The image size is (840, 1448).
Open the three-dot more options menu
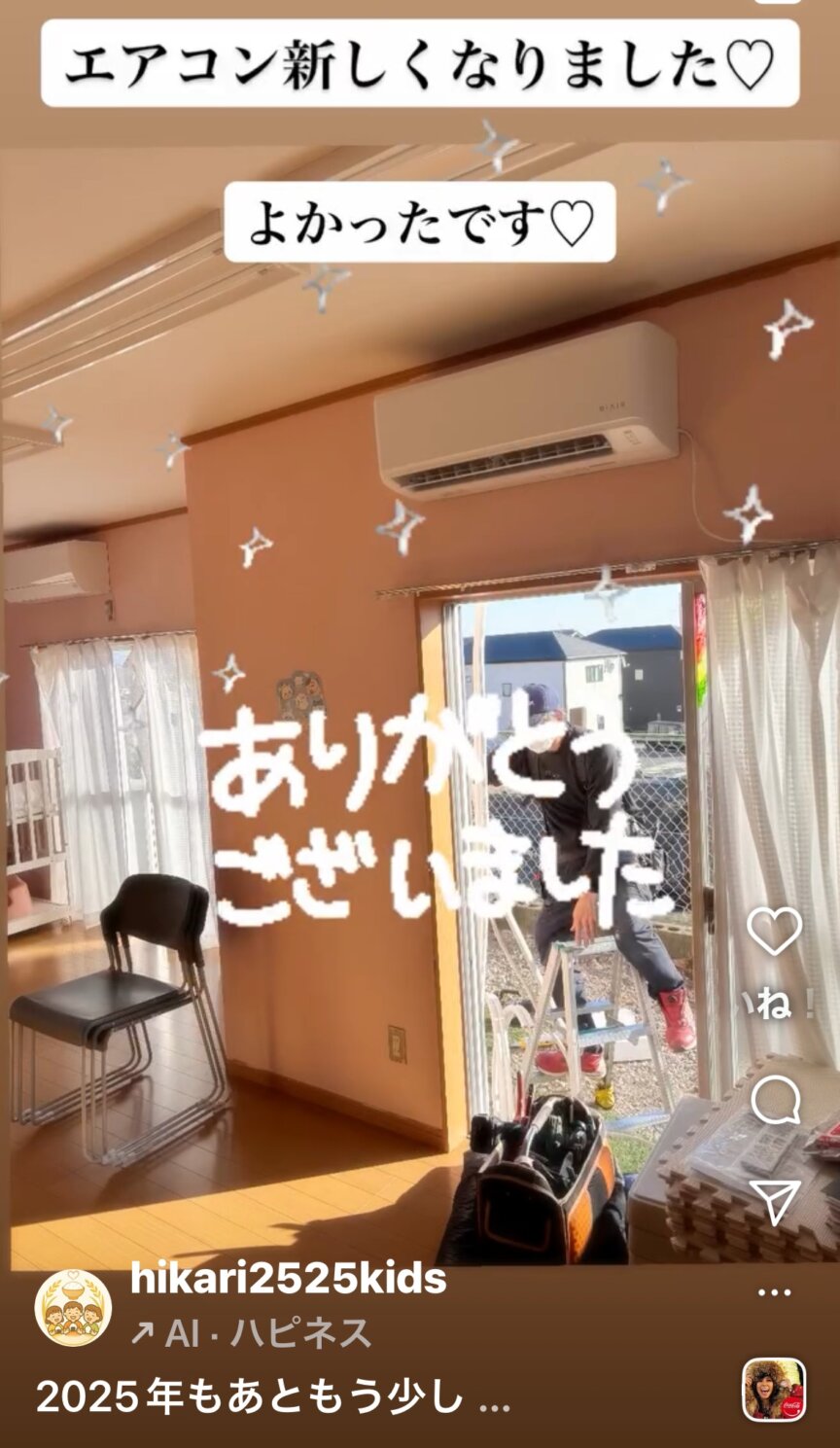click(x=774, y=1292)
